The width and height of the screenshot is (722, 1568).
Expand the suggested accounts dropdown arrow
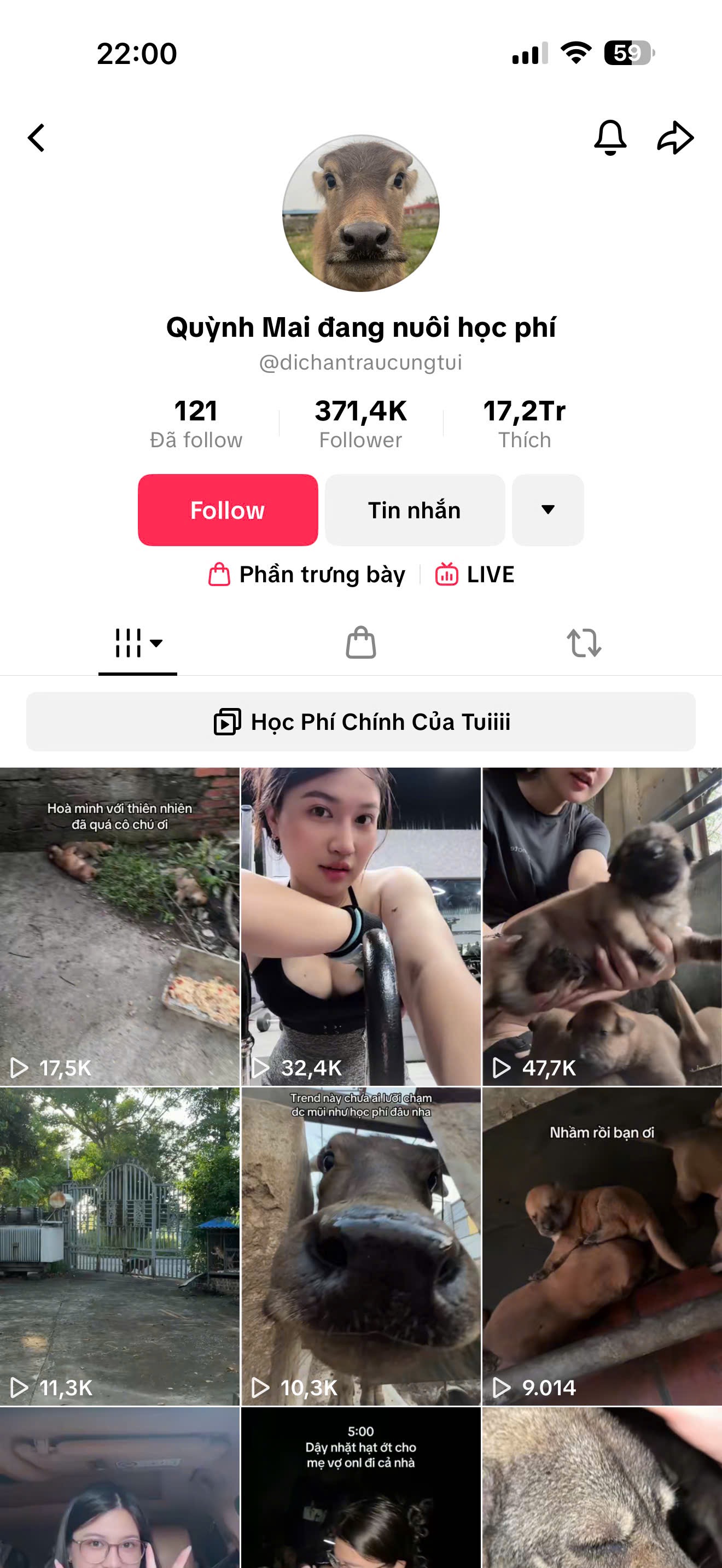click(548, 510)
